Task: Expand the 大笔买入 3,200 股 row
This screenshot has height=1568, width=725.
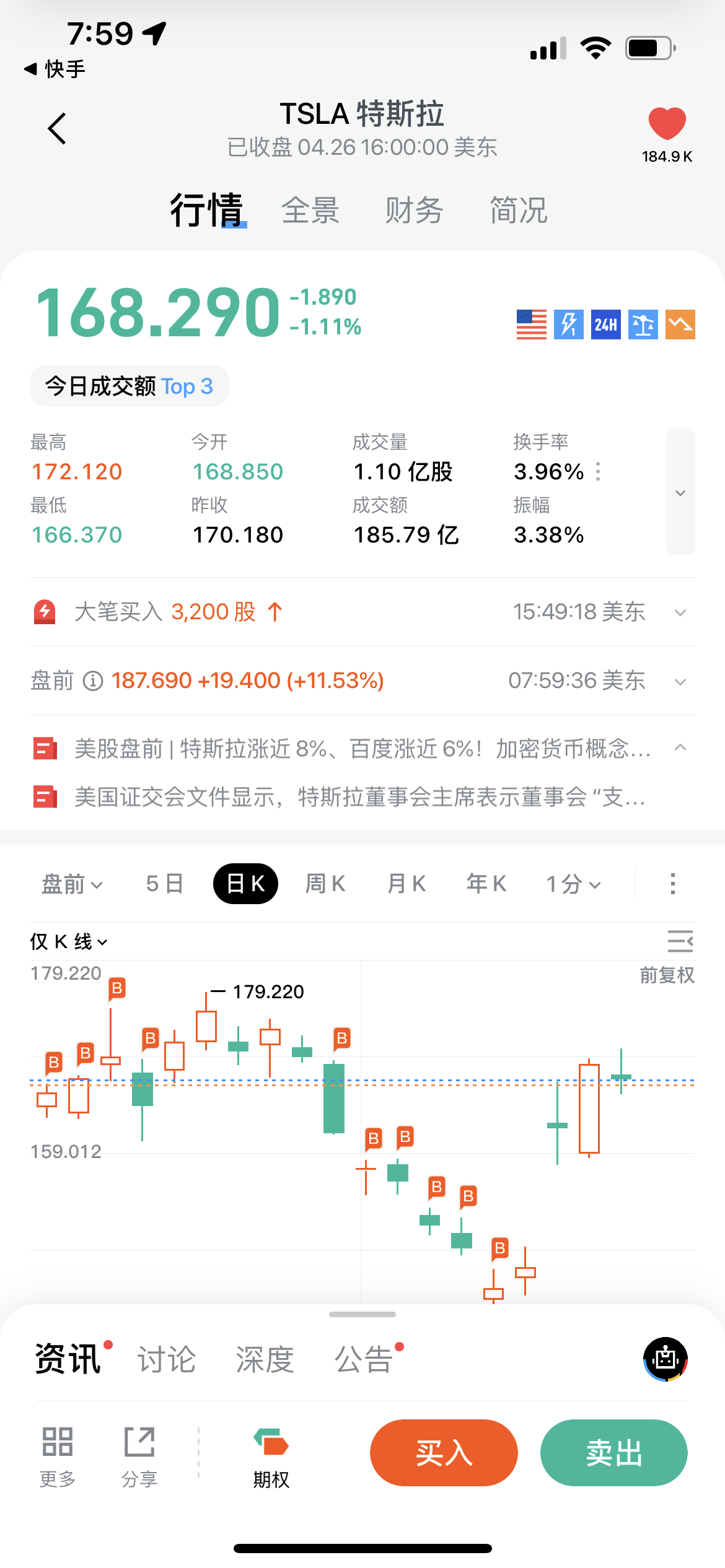Action: [x=680, y=612]
